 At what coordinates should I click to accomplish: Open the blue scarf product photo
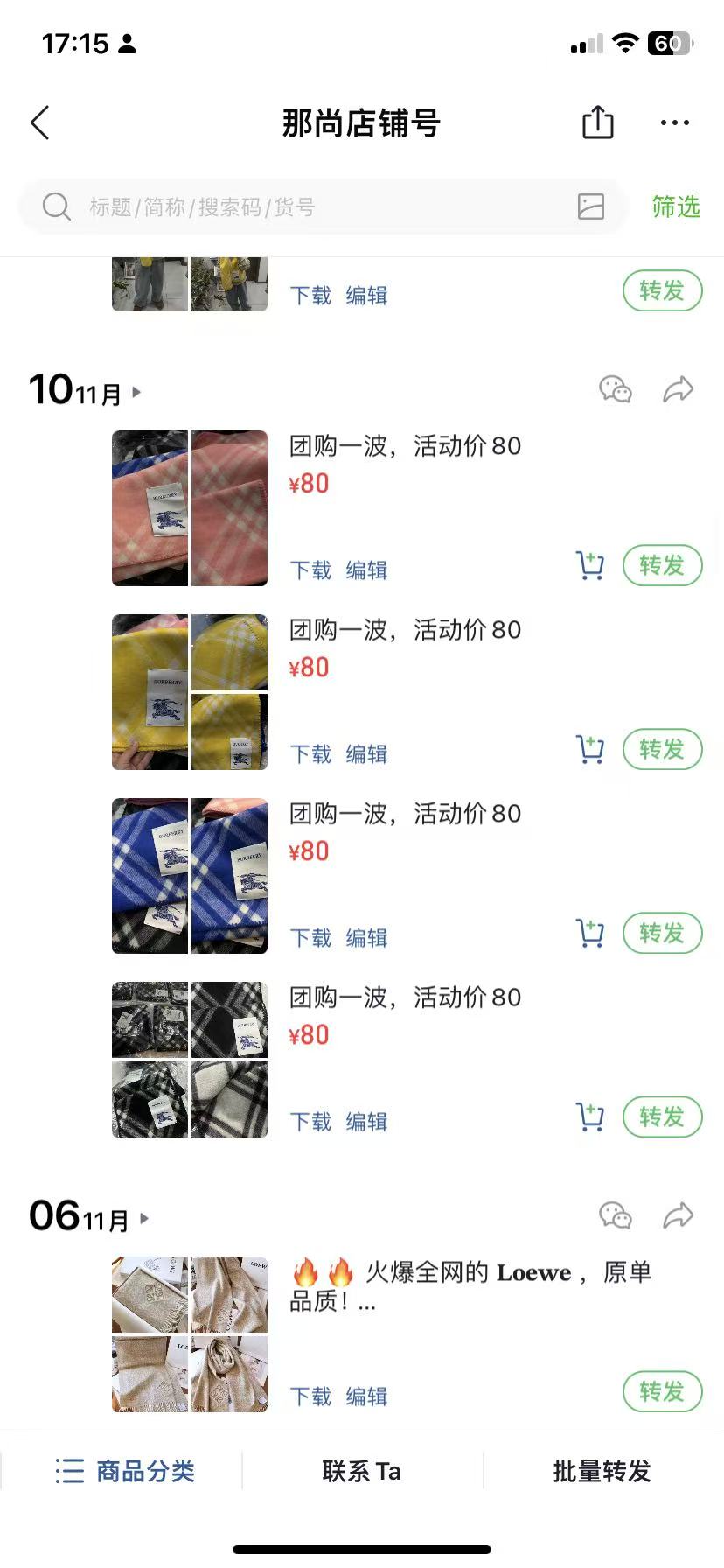[150, 876]
